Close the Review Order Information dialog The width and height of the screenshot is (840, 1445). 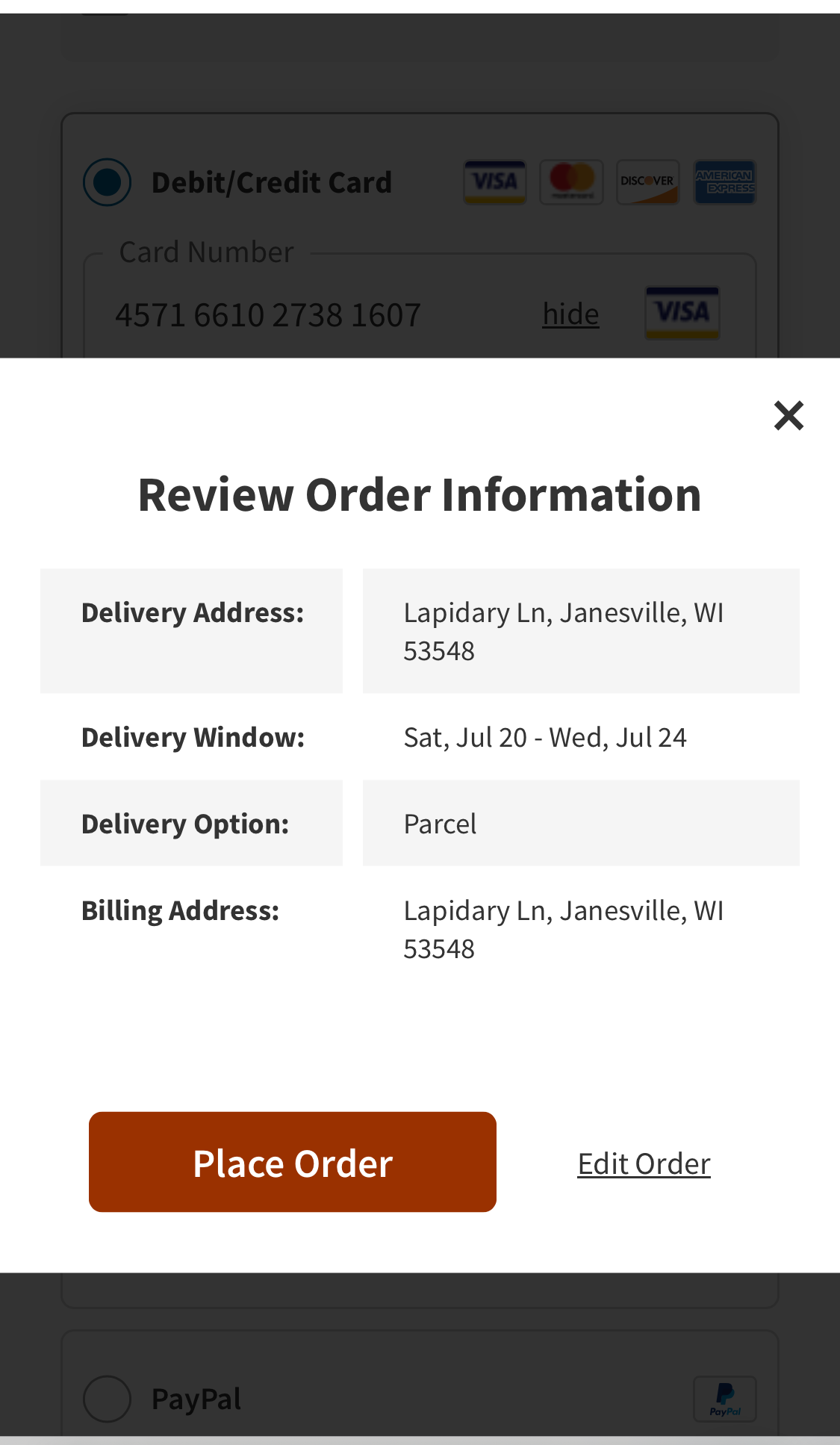[788, 416]
